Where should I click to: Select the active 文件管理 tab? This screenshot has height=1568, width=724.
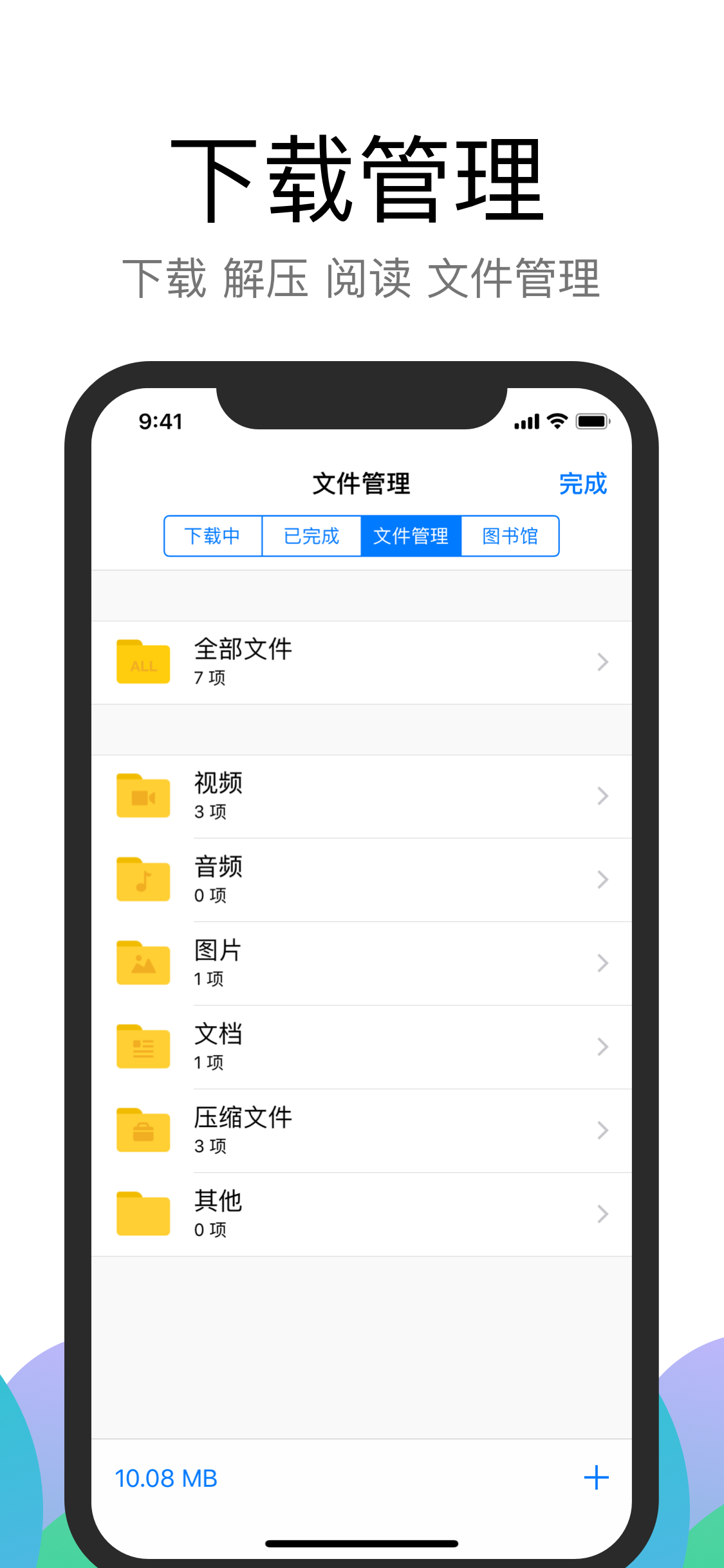point(411,536)
